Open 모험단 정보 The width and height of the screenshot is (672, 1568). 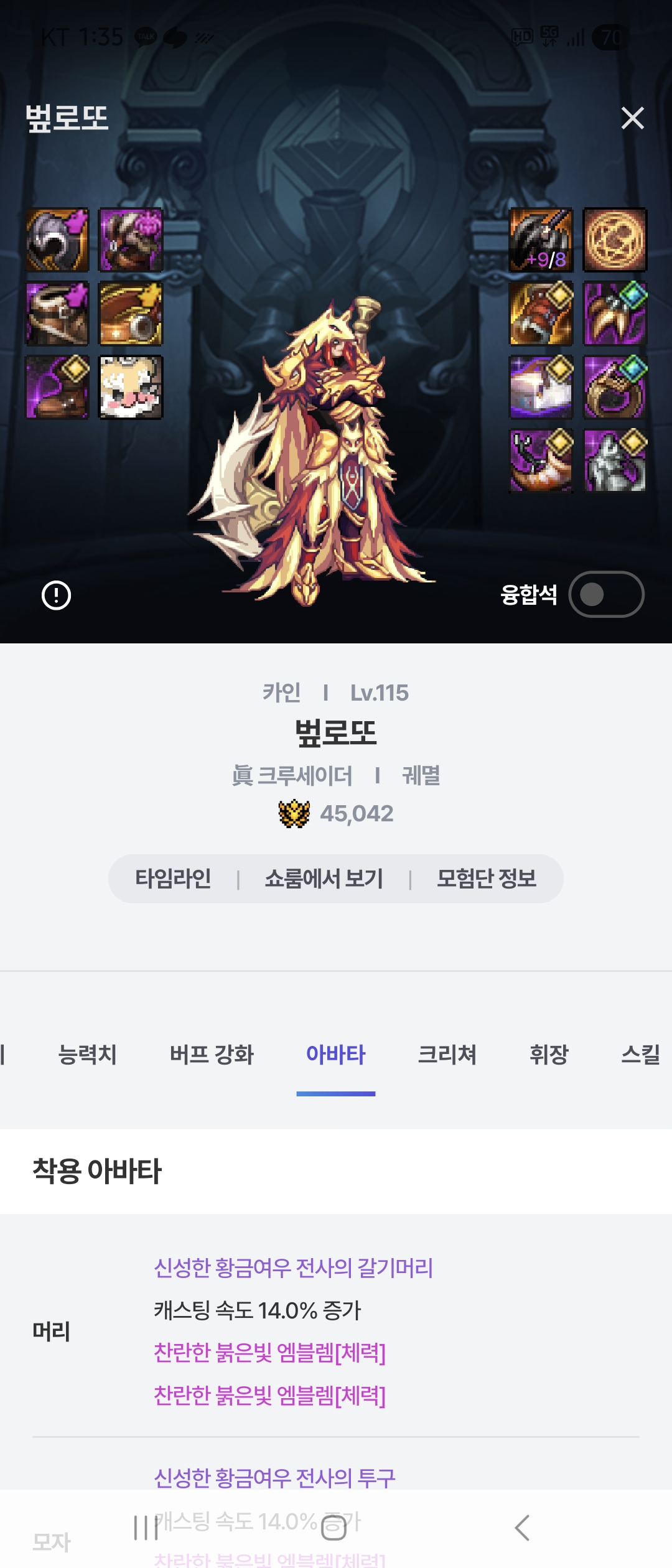486,879
